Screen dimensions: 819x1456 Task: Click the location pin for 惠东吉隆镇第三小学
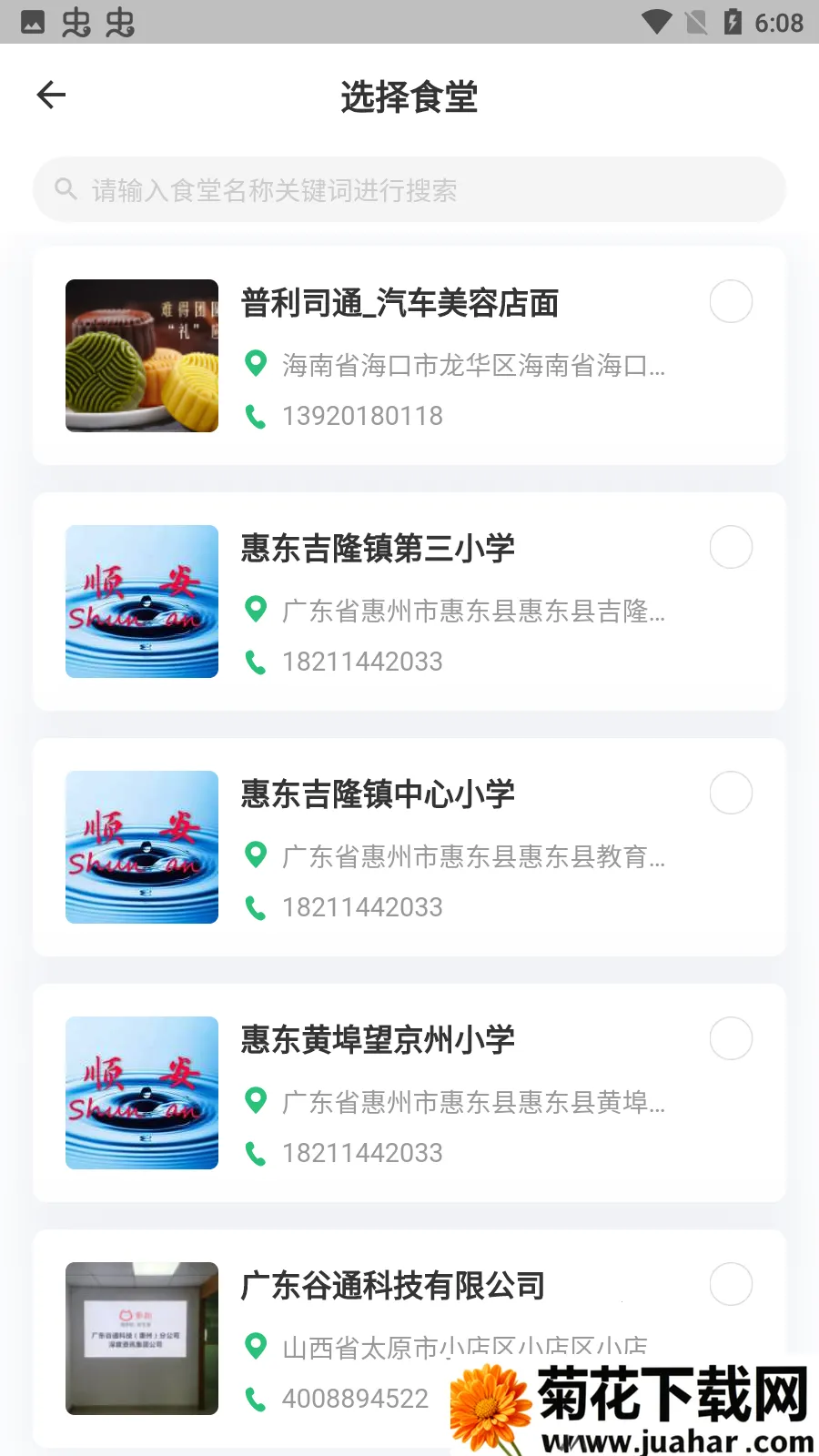point(256,610)
